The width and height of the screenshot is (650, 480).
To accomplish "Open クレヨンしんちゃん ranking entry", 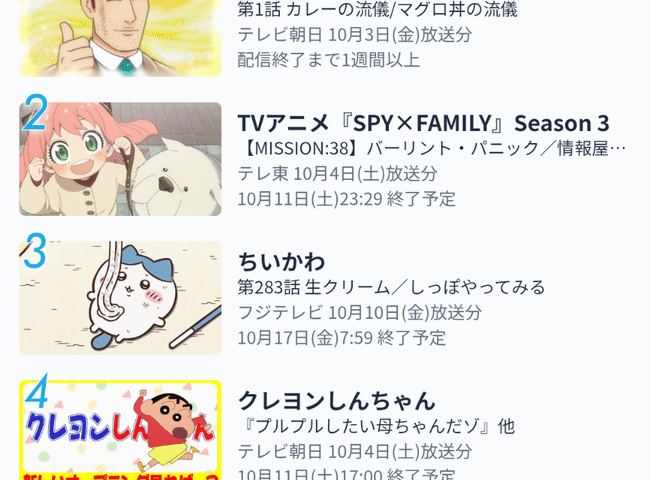I will tap(337, 400).
